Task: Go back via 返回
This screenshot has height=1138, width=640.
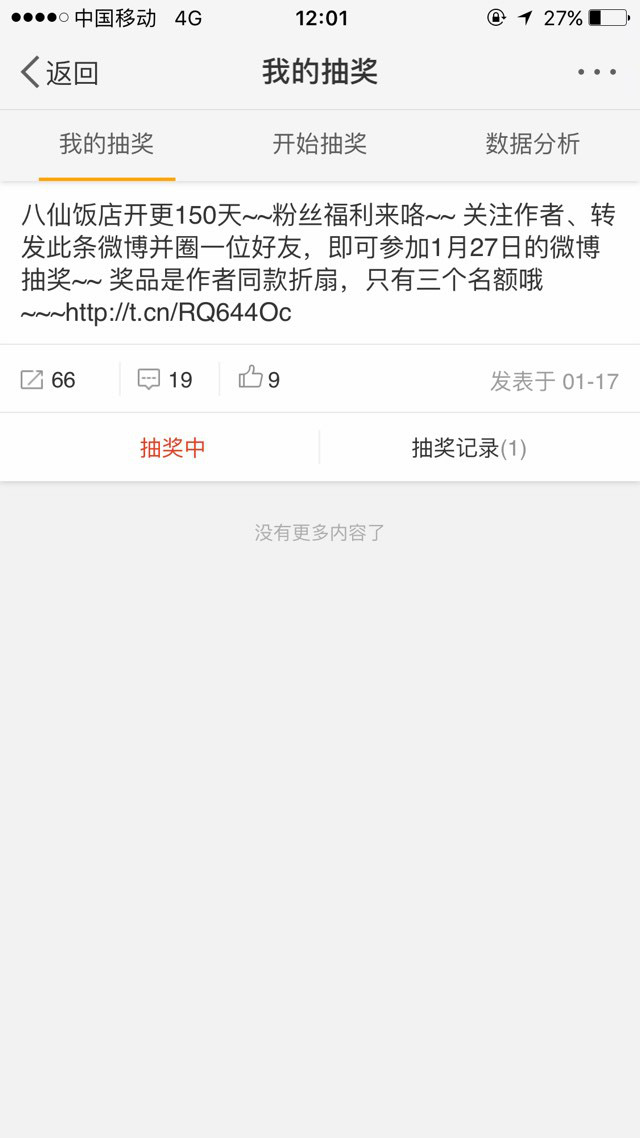Action: [60, 73]
